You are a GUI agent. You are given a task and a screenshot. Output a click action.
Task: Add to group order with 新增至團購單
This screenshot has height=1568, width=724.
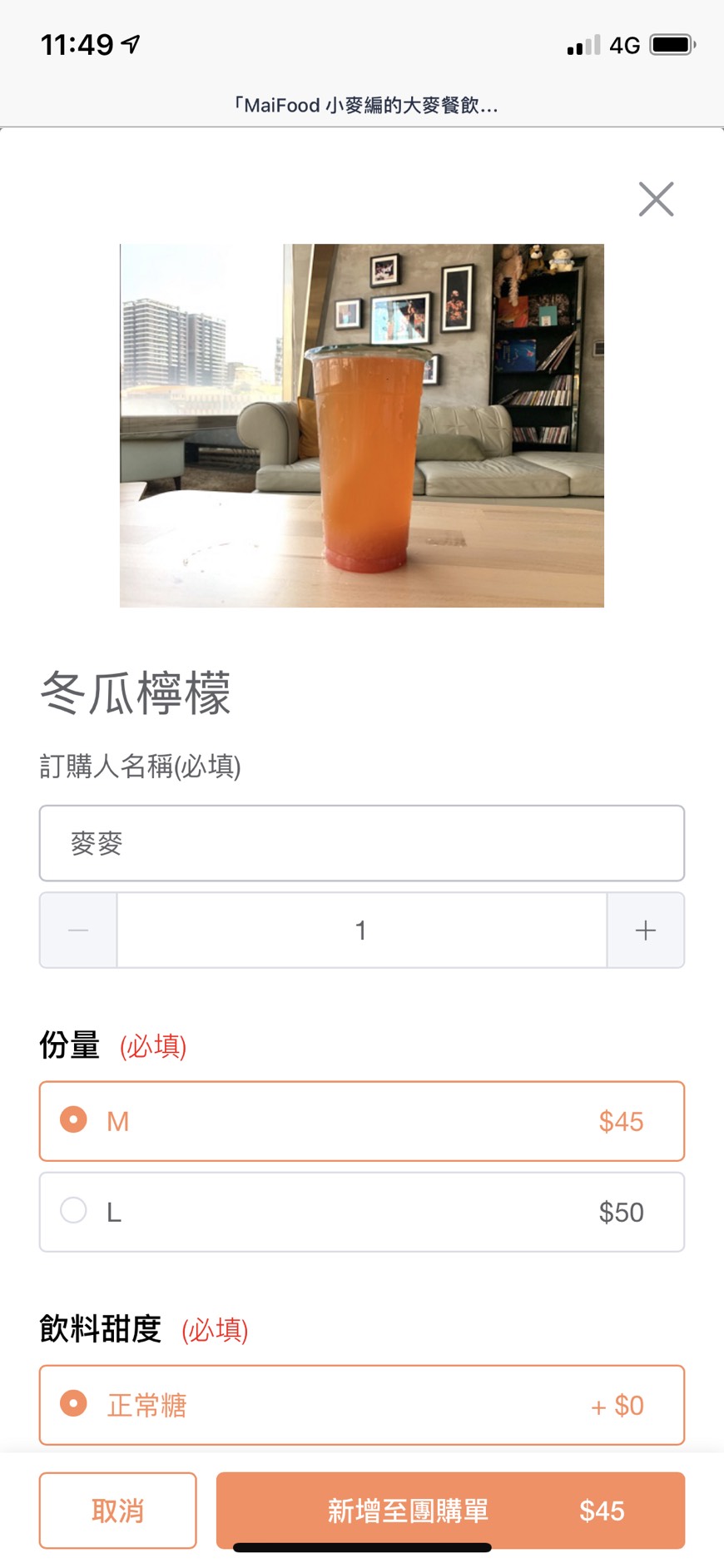click(x=449, y=1511)
